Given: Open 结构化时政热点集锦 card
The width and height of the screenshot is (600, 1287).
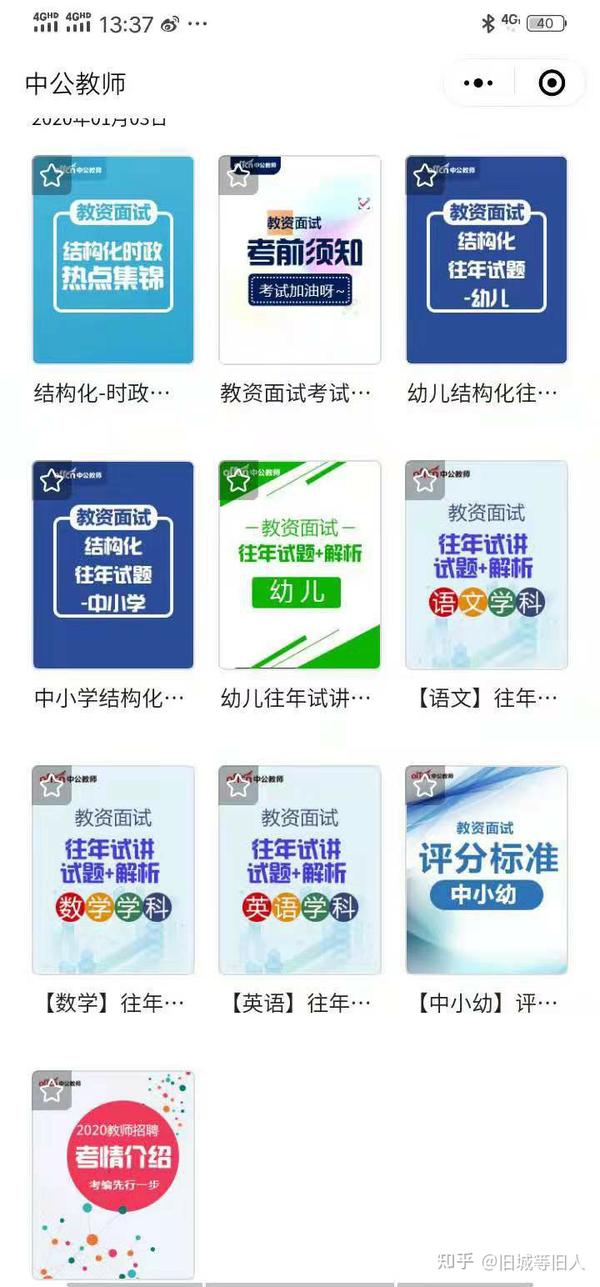Looking at the screenshot, I should click(x=113, y=259).
